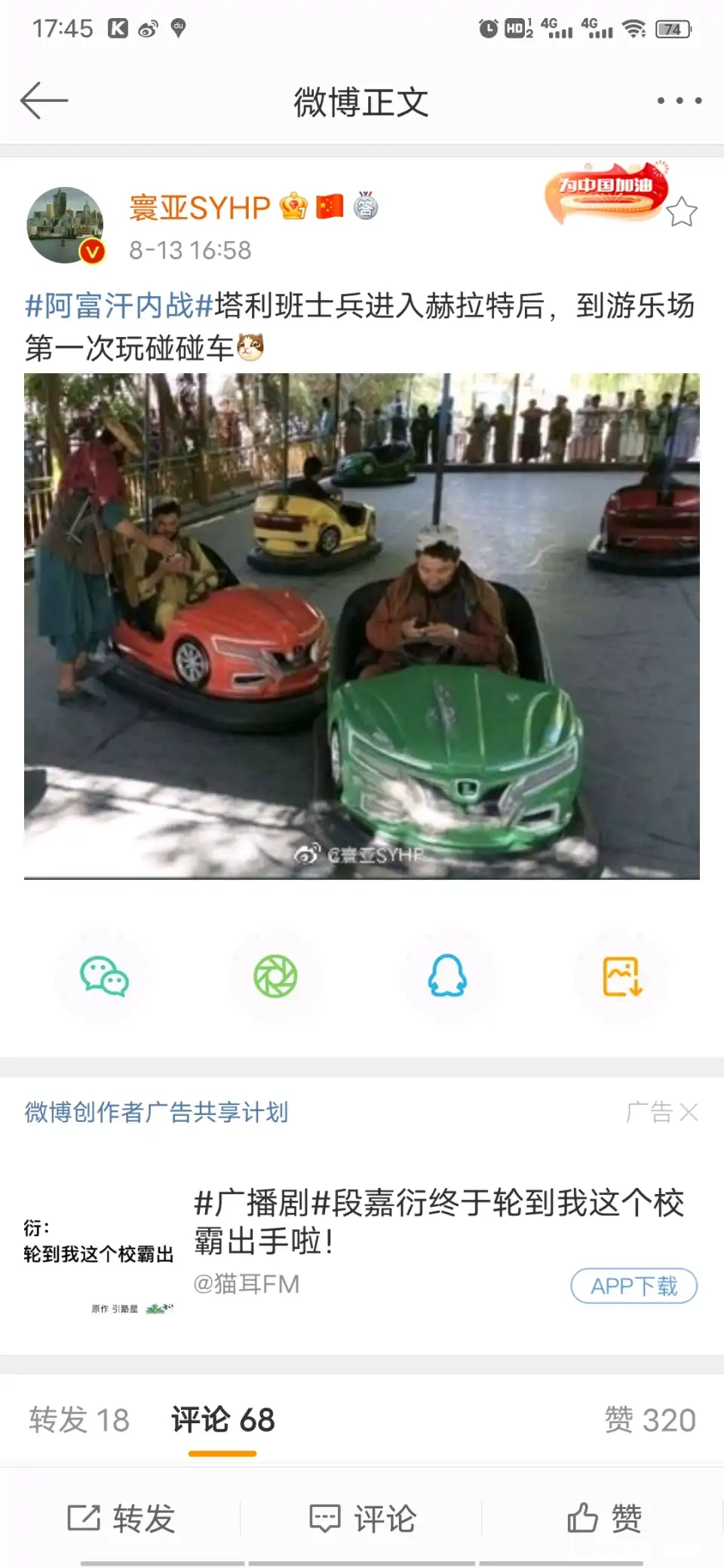This screenshot has width=724, height=1568.
Task: Open 微博创作者广告共享计划 link
Action: (x=156, y=1112)
